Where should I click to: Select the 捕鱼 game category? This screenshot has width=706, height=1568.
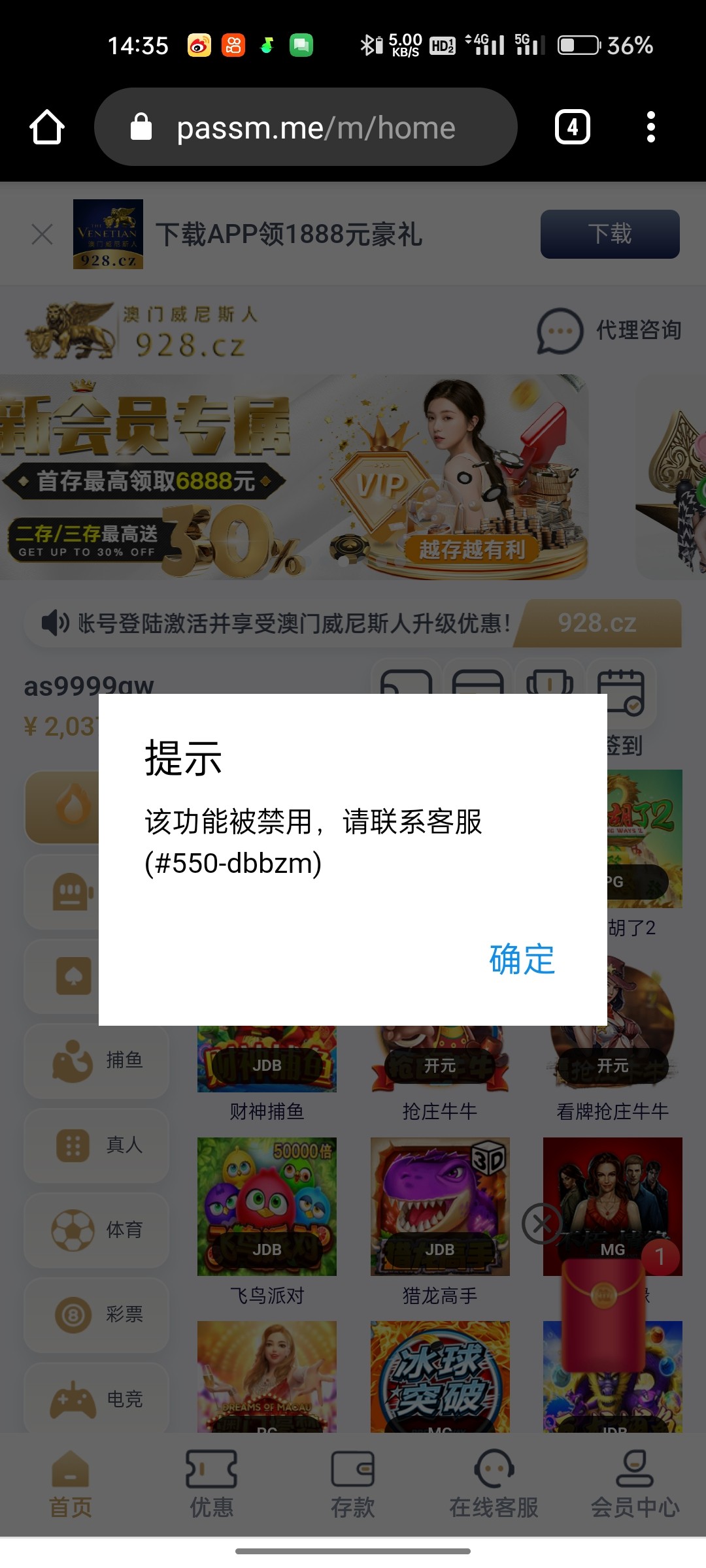pyautogui.click(x=97, y=1060)
